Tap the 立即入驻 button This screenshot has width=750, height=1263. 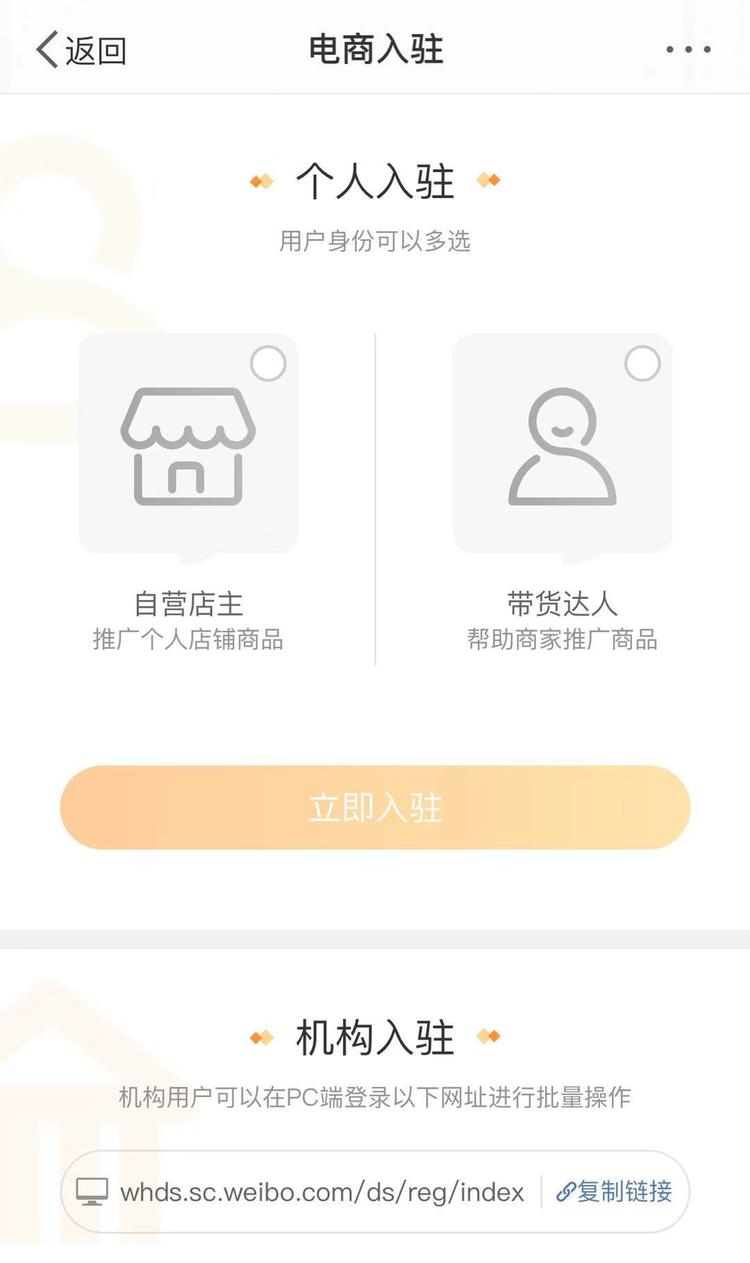pos(375,807)
